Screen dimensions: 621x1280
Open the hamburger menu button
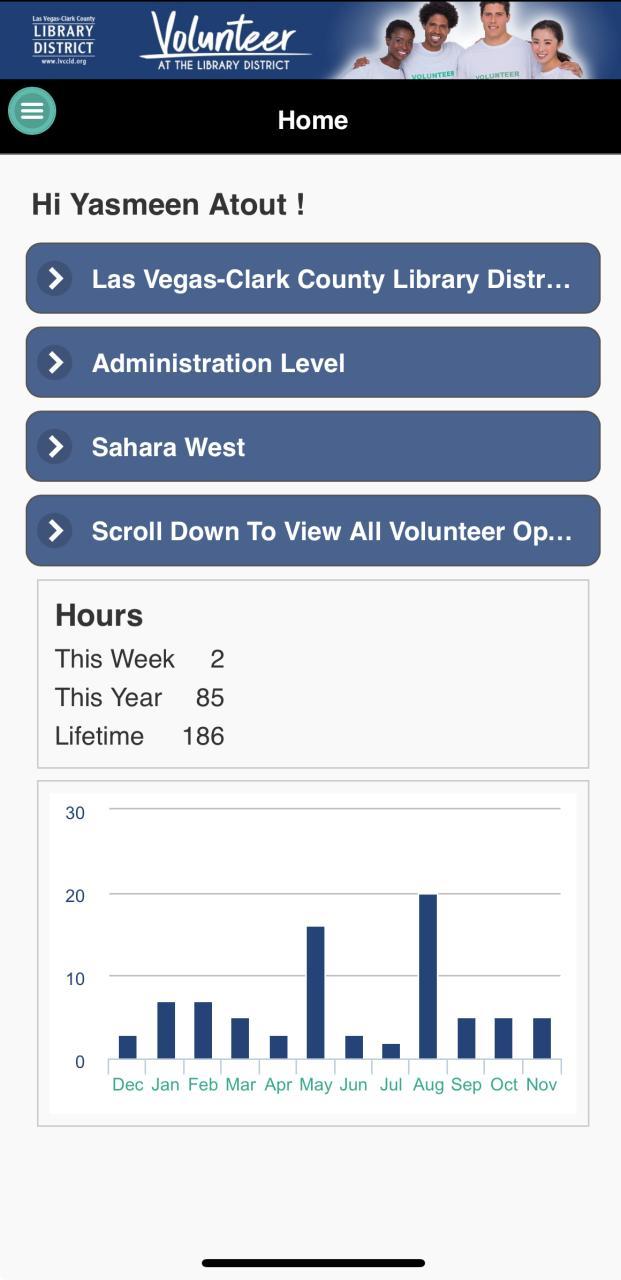pos(32,111)
